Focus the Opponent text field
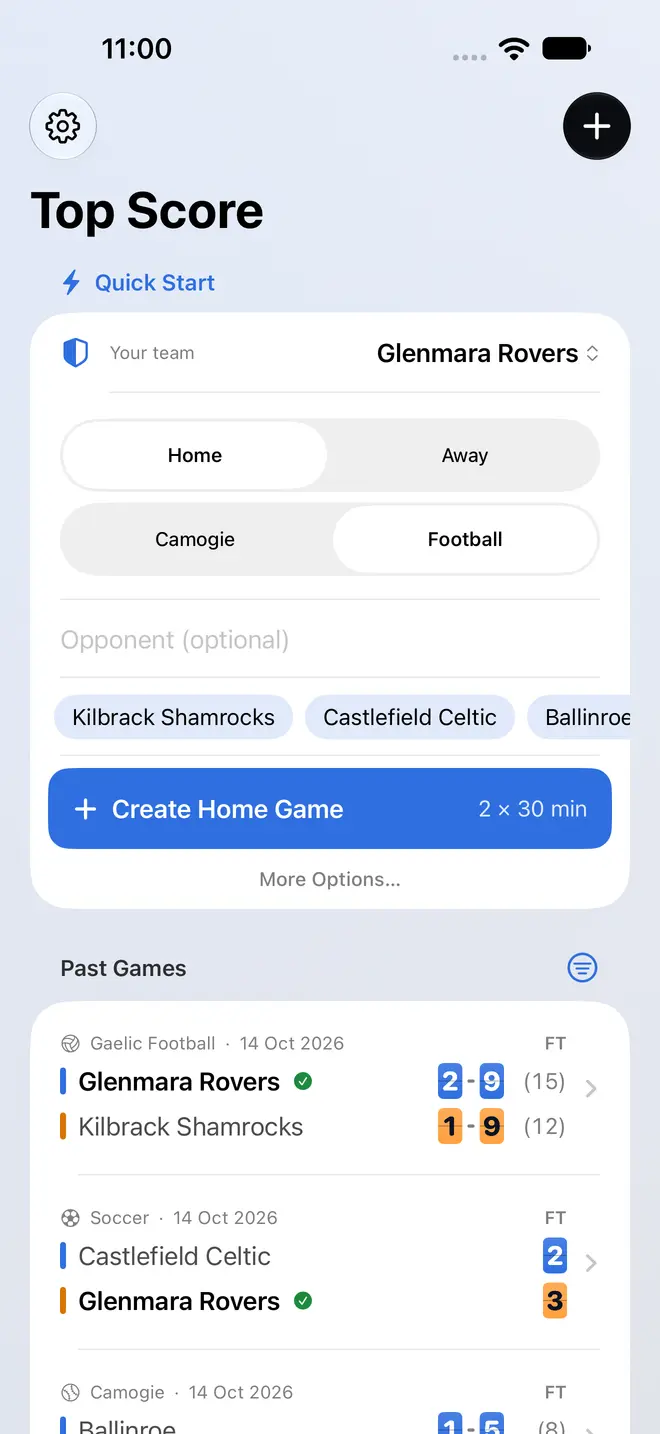Image resolution: width=660 pixels, height=1434 pixels. (x=330, y=640)
